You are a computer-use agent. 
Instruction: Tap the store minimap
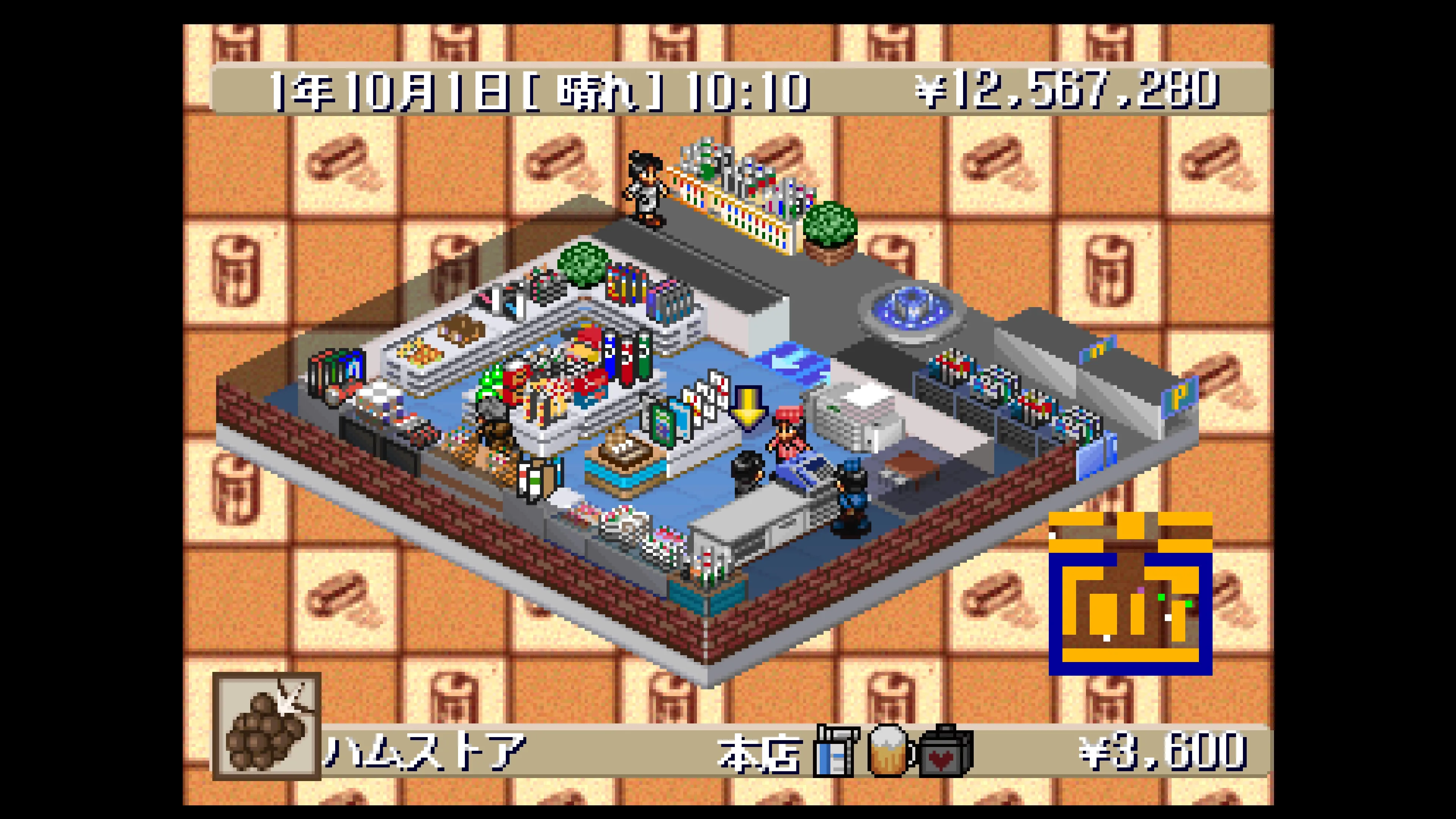tap(1130, 593)
